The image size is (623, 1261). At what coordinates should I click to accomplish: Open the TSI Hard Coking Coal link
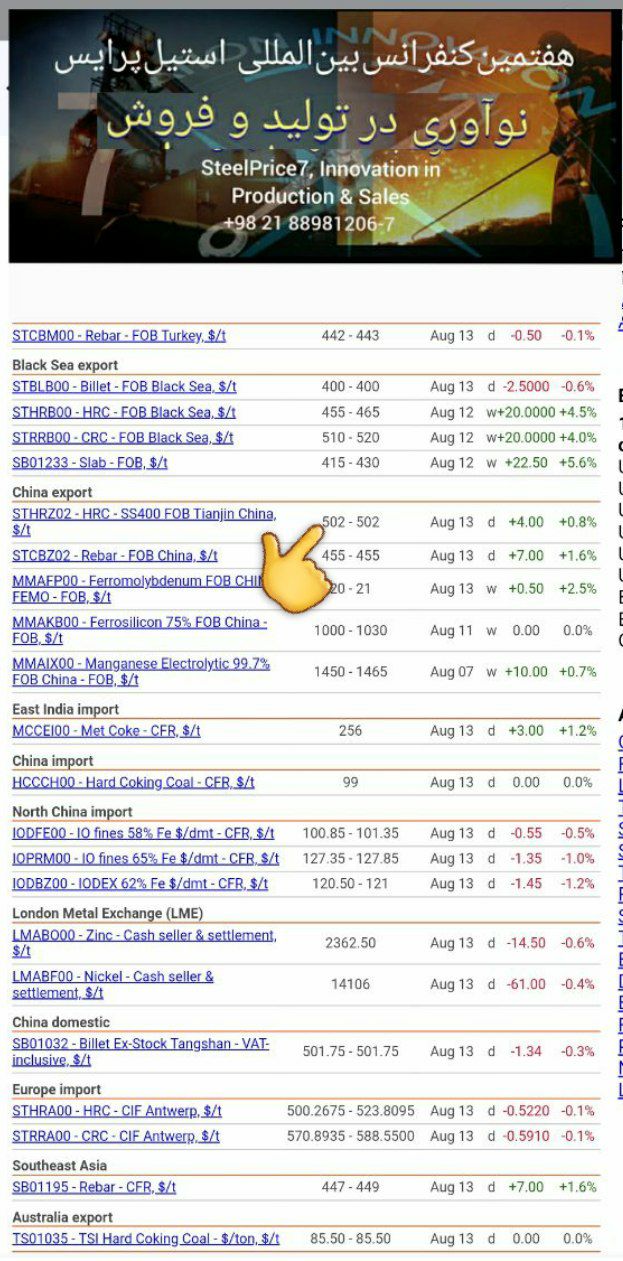click(x=146, y=1239)
